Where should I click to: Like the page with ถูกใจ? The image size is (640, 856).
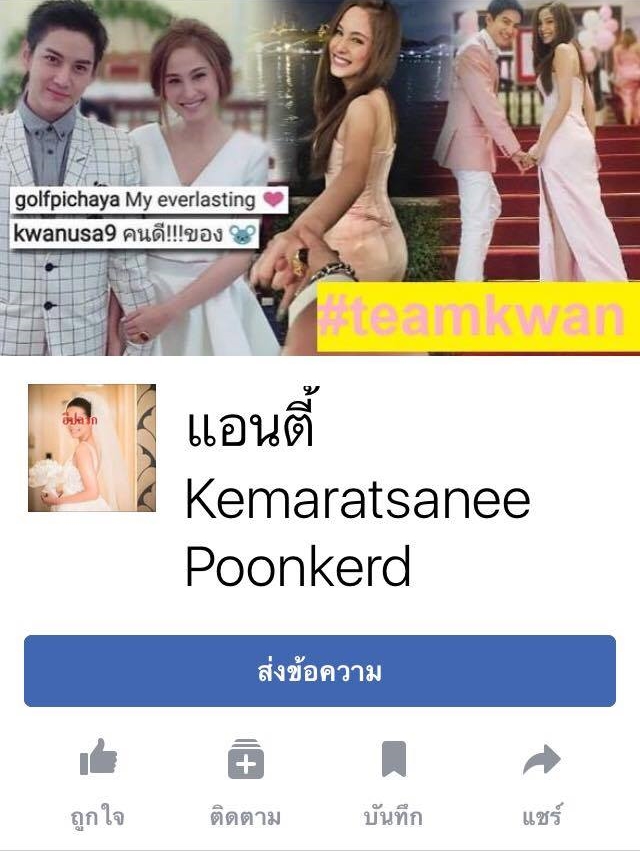point(99,784)
